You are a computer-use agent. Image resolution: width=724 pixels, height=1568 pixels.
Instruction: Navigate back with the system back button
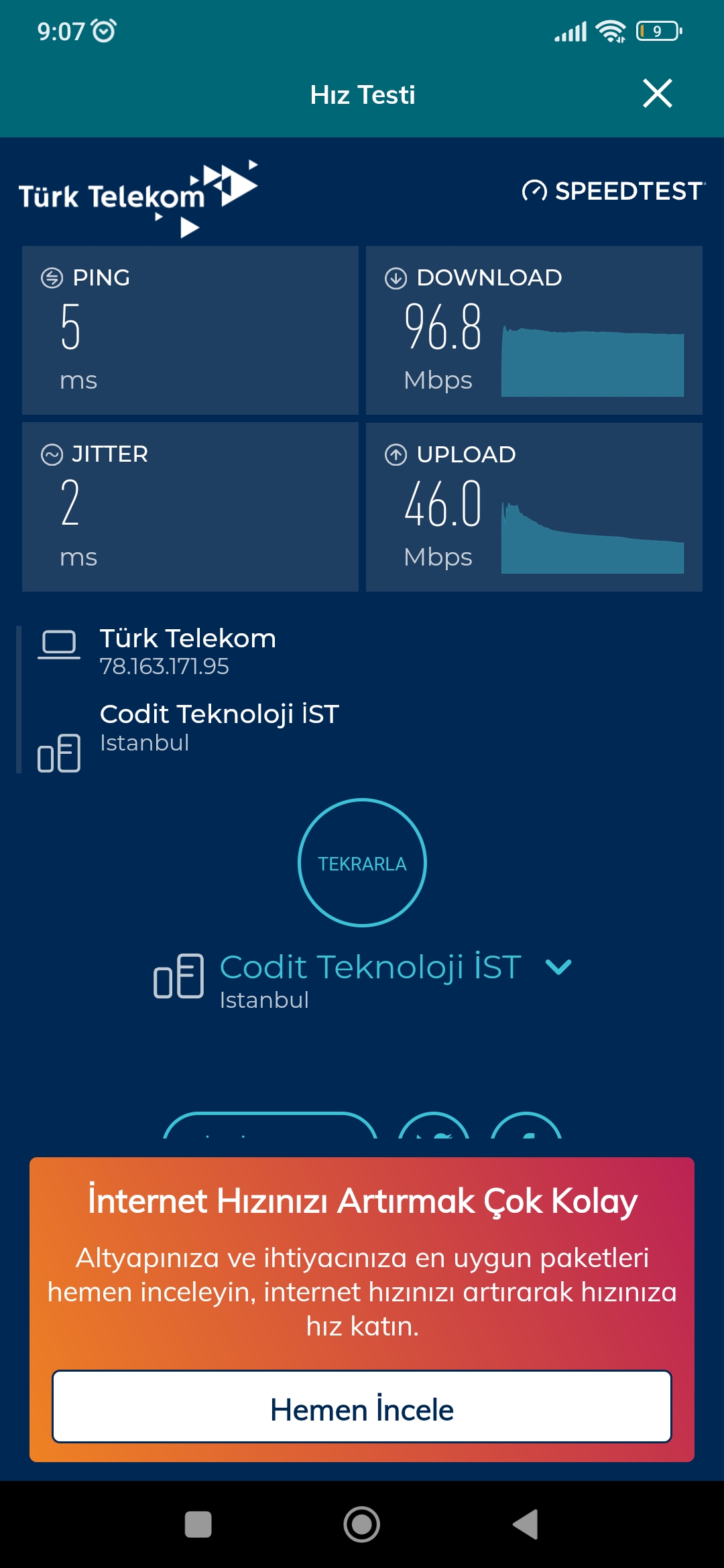coord(526,1524)
